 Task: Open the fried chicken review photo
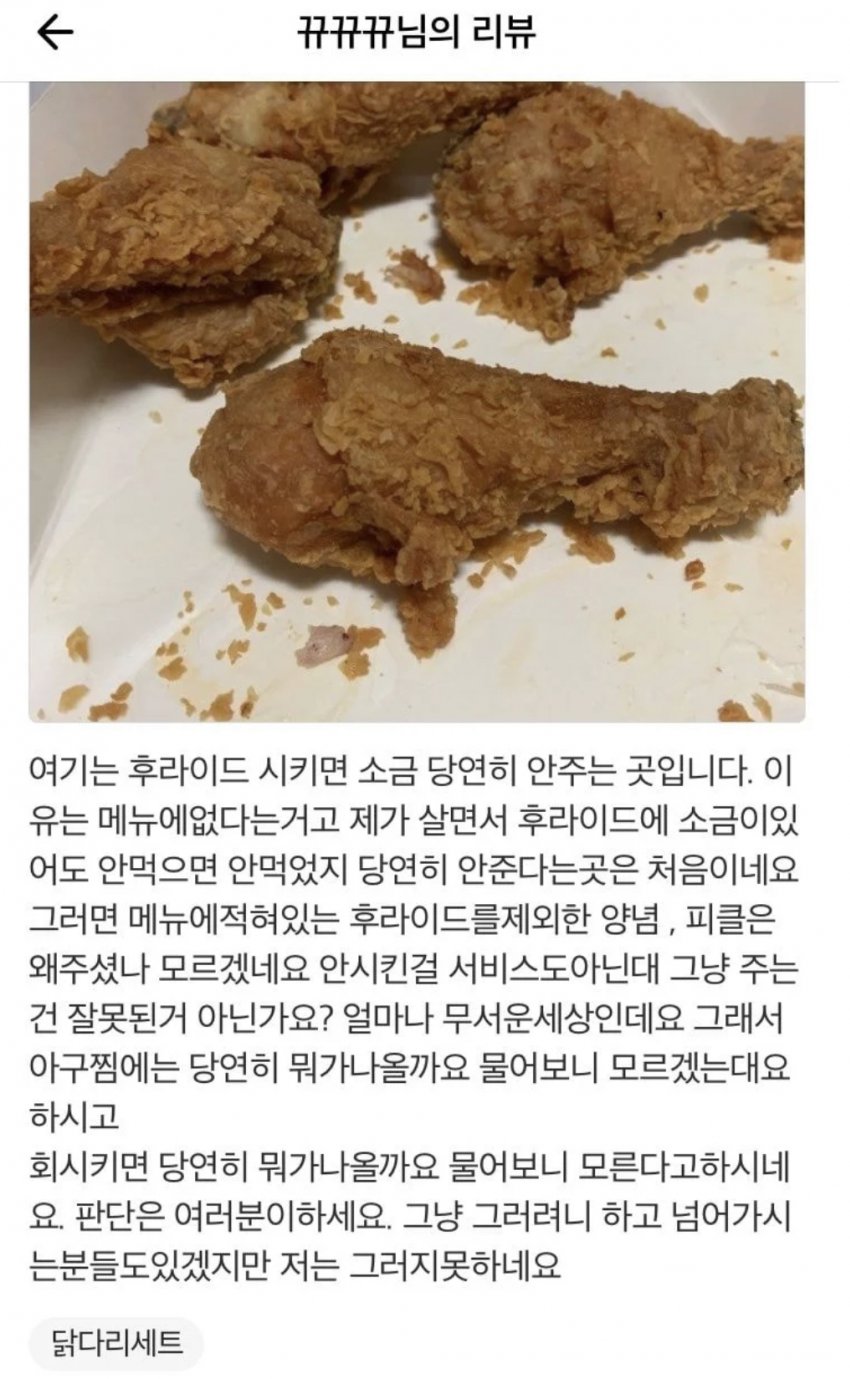click(x=417, y=400)
